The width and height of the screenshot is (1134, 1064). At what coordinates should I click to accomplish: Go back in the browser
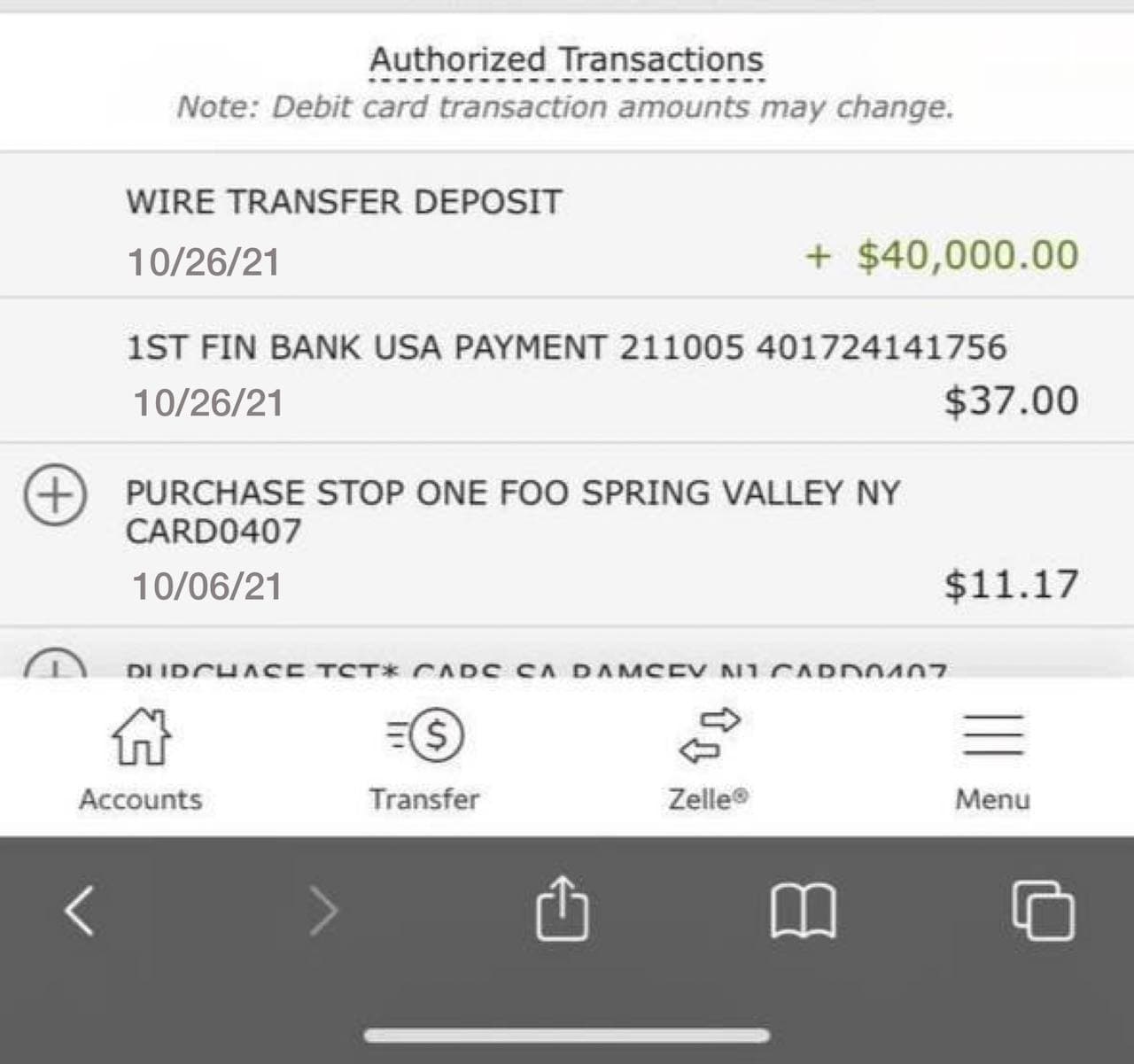[80, 910]
